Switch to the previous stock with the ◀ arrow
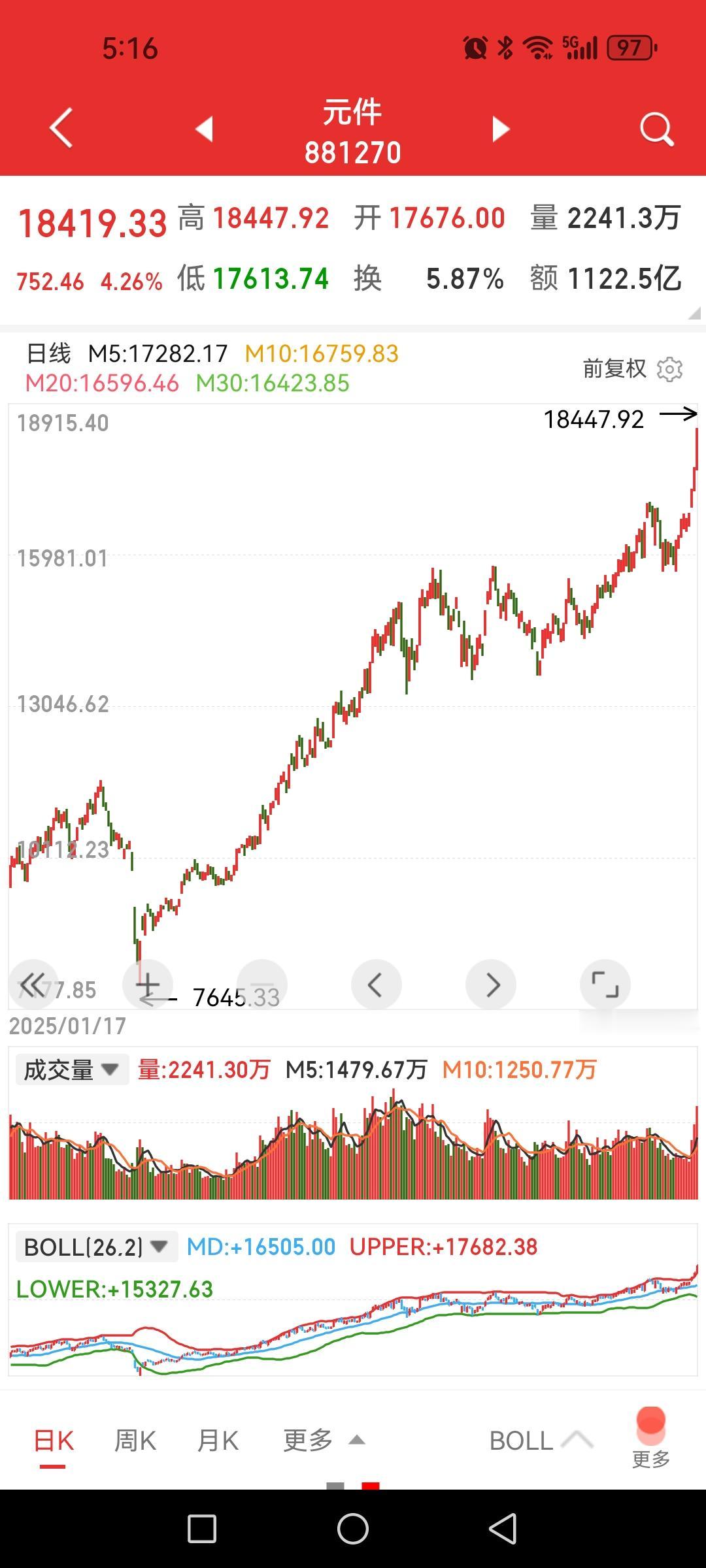 click(x=204, y=129)
